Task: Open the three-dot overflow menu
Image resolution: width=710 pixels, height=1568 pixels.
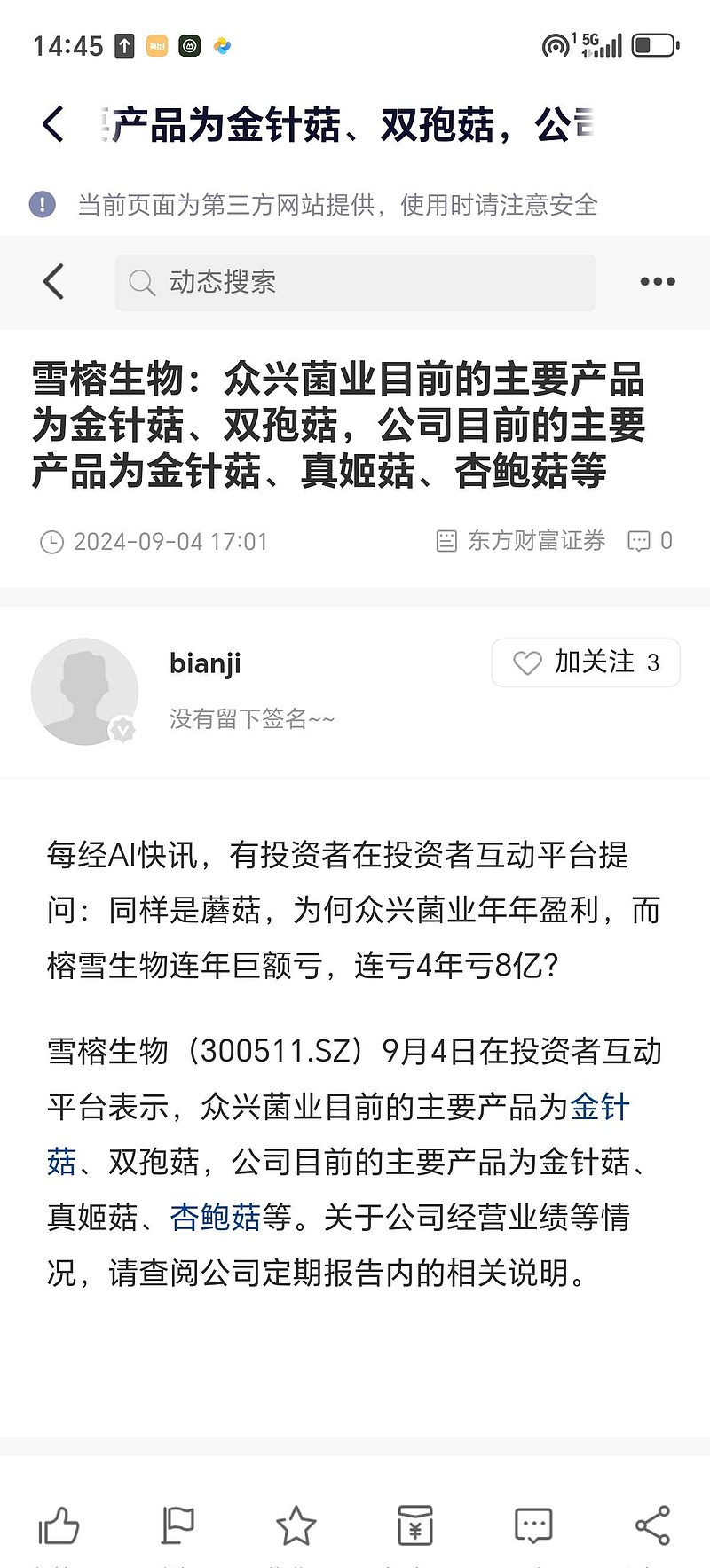Action: pos(656,281)
